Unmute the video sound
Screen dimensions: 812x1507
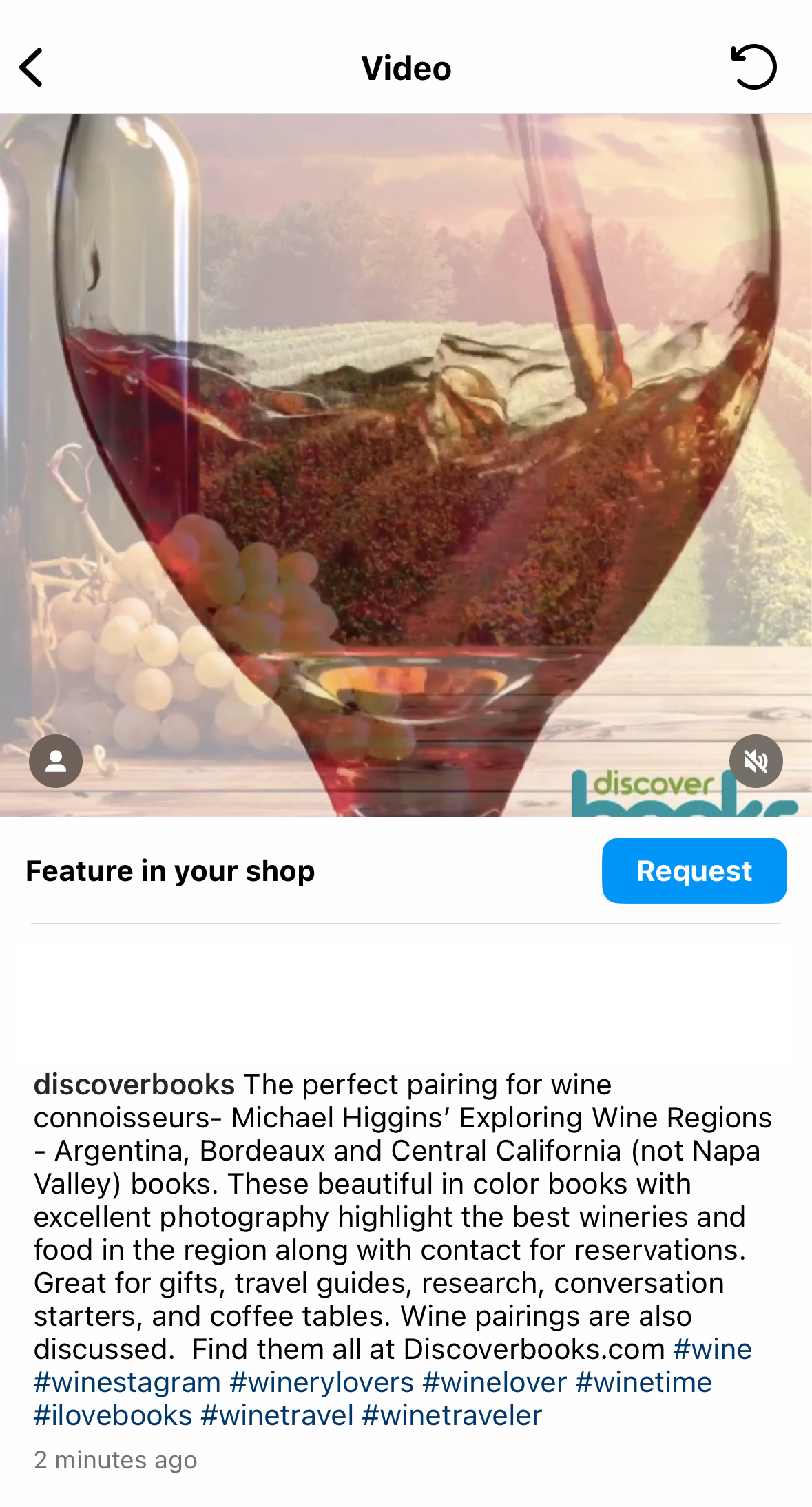(x=756, y=761)
